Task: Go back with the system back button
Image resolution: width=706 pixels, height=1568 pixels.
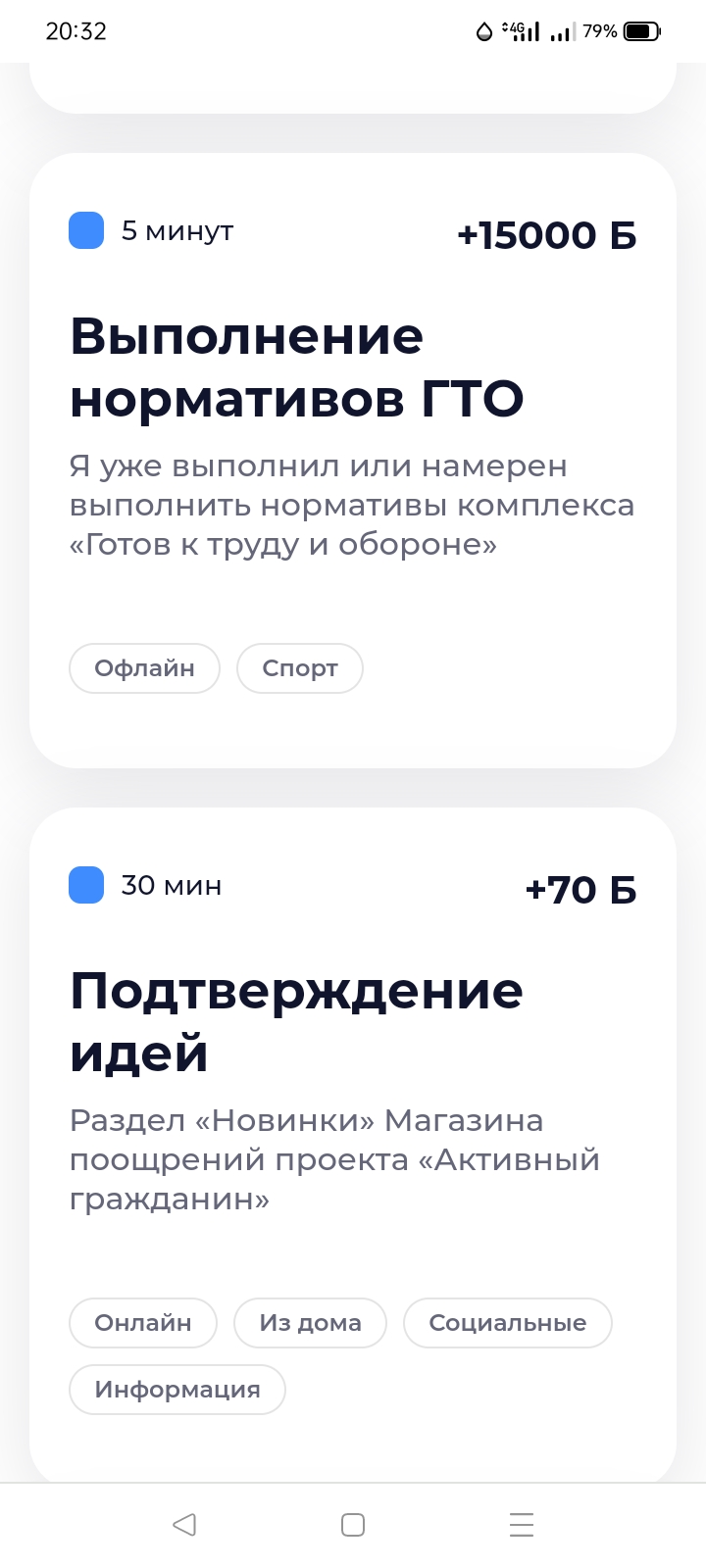Action: 184,1525
